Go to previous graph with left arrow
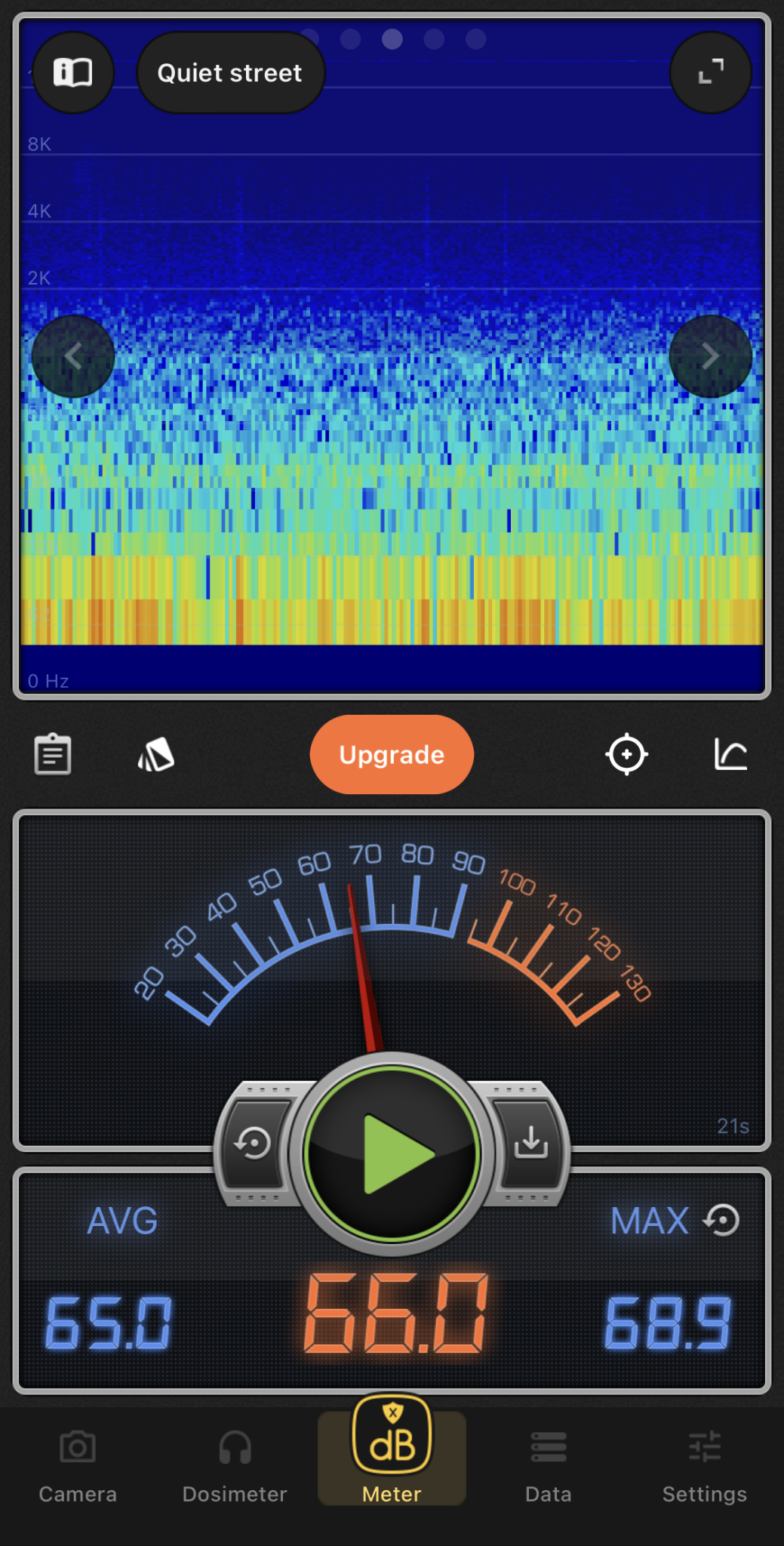This screenshot has height=1546, width=784. pyautogui.click(x=73, y=356)
